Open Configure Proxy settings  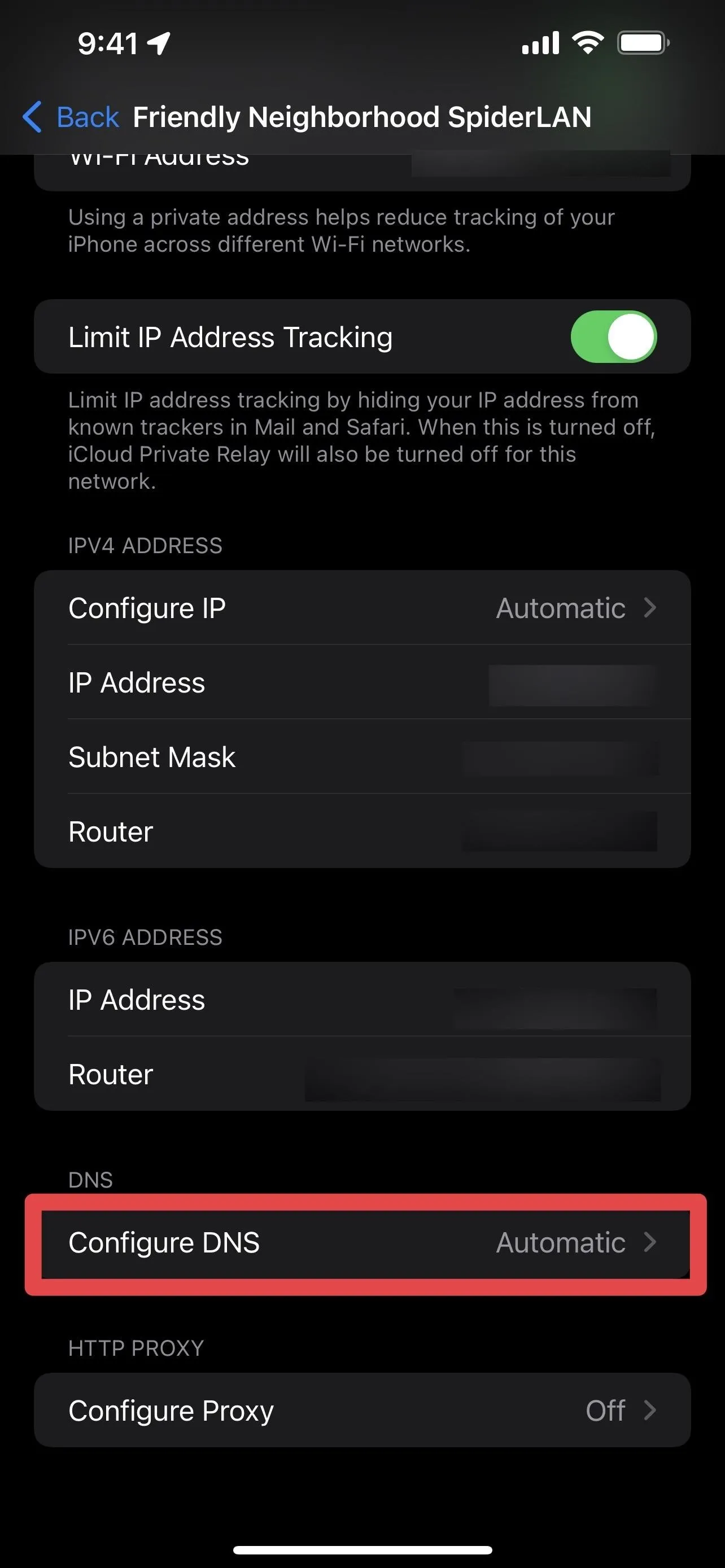362,1410
